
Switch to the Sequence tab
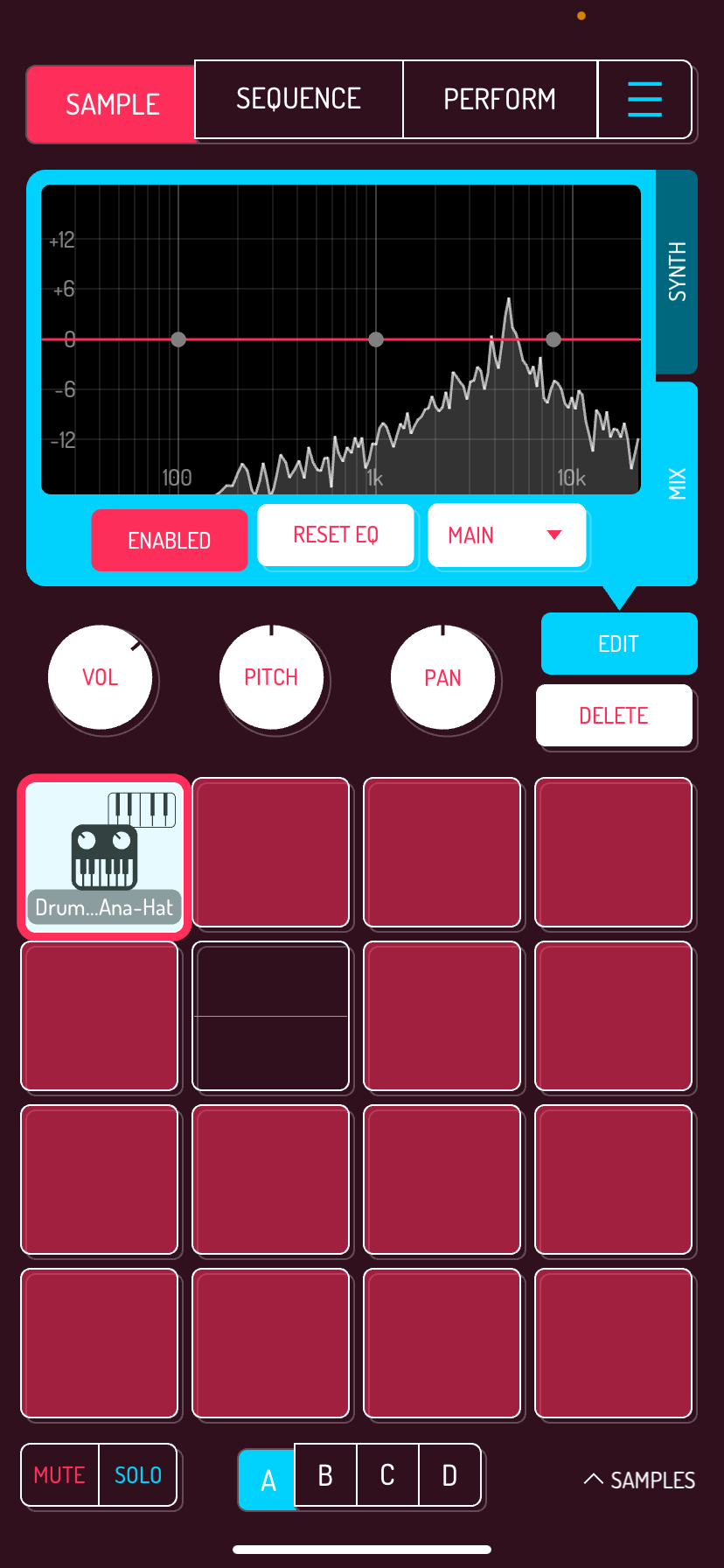click(x=298, y=100)
